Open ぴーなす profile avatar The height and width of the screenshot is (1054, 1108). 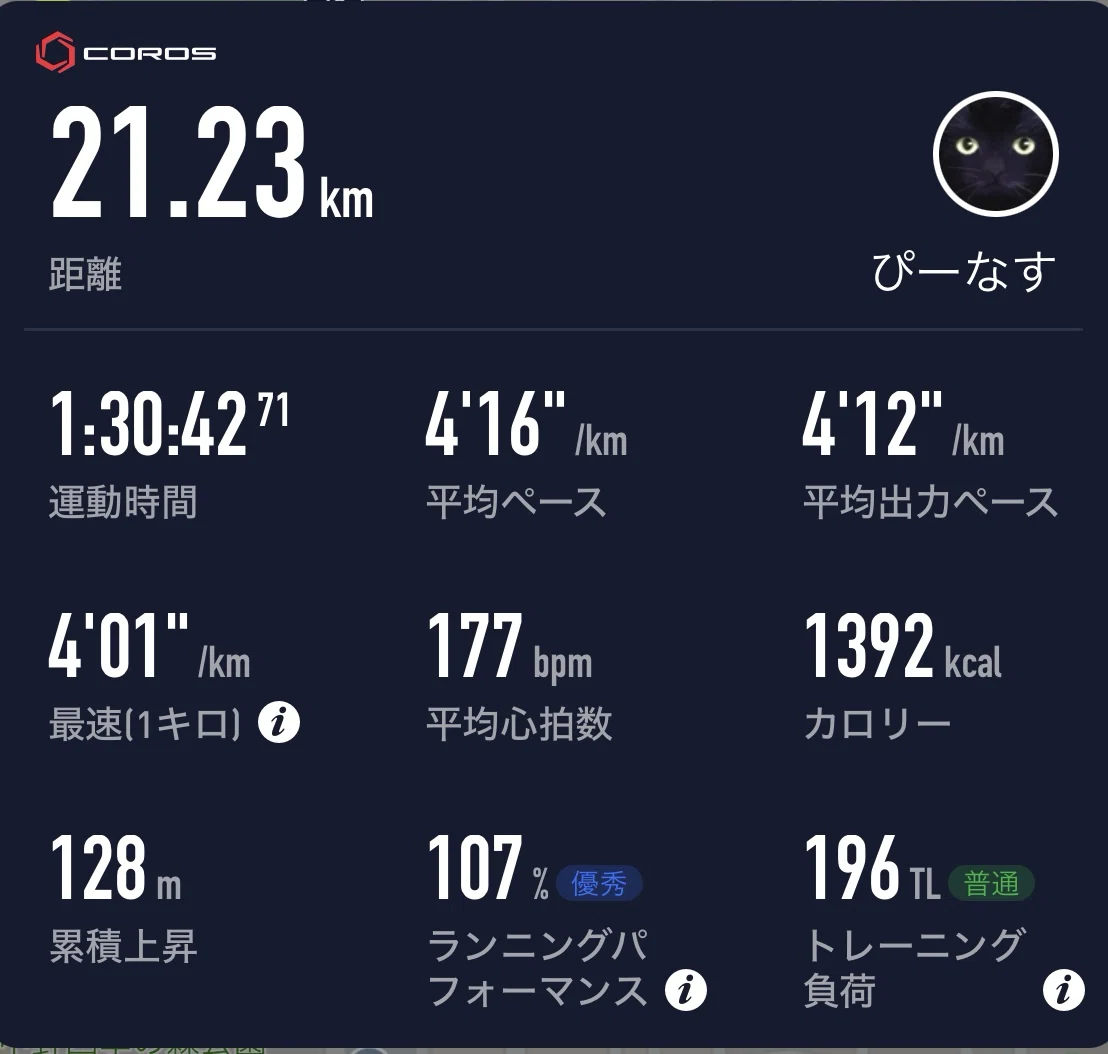pyautogui.click(x=996, y=154)
